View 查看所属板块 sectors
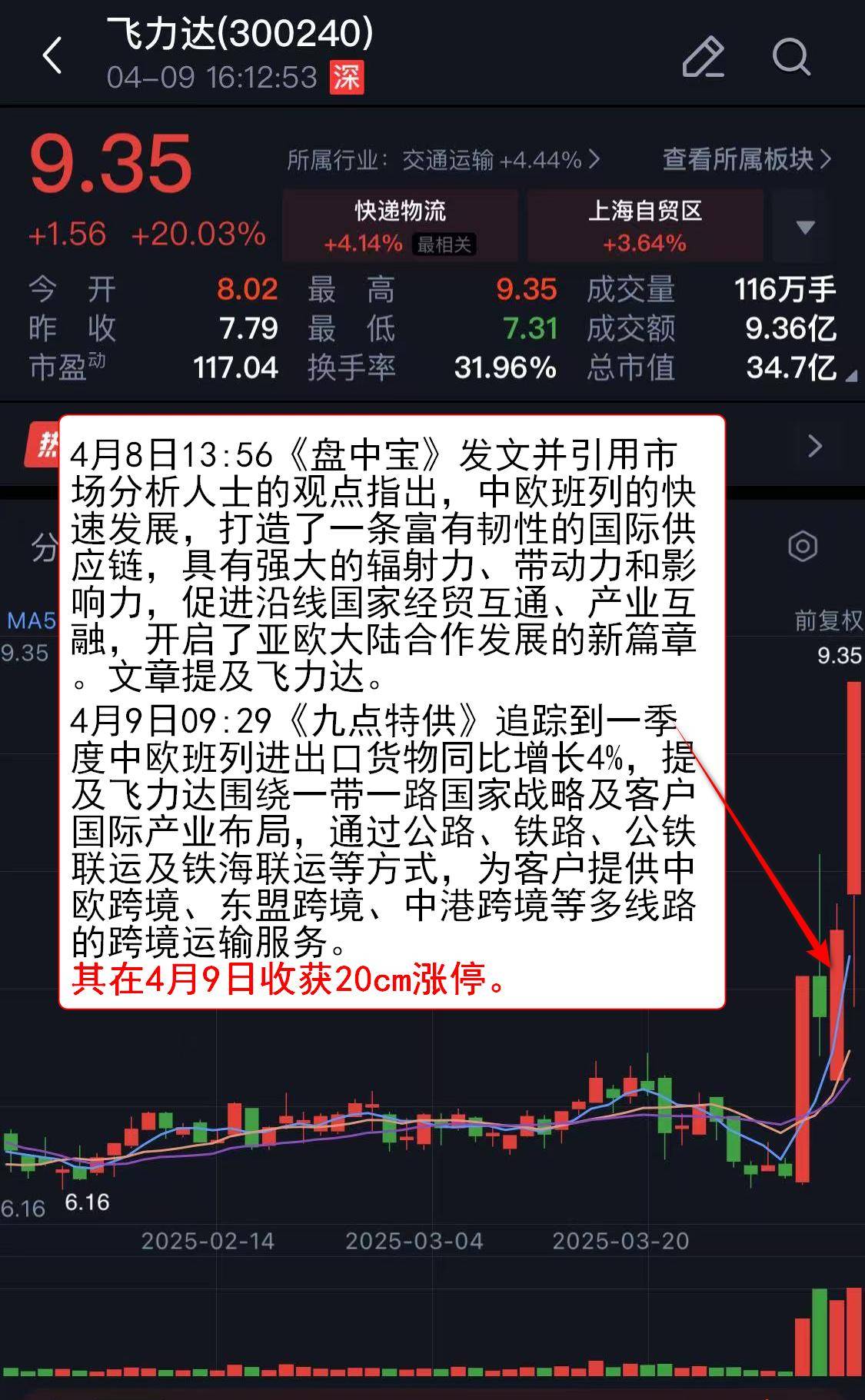Image resolution: width=865 pixels, height=1400 pixels. (747, 159)
